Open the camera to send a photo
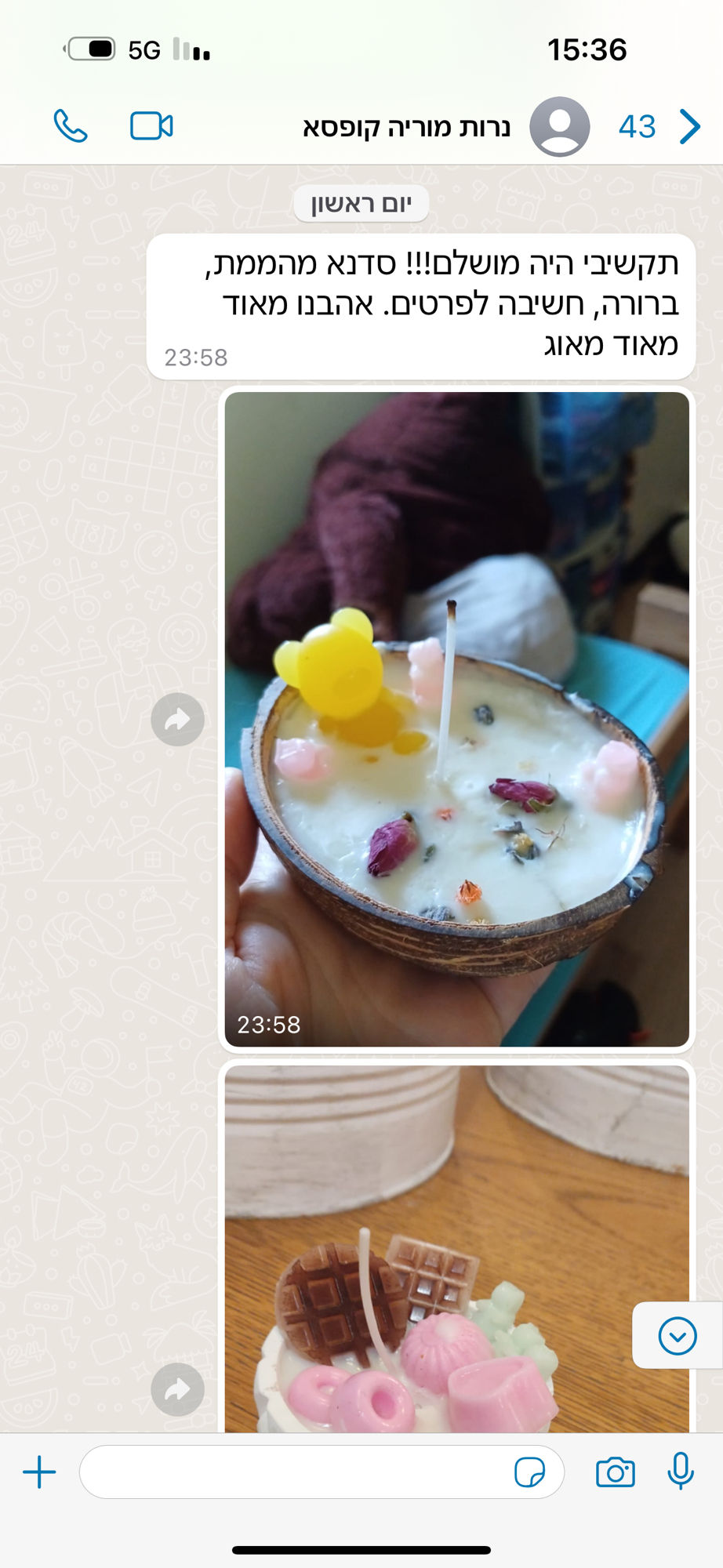The width and height of the screenshot is (723, 1568). [616, 1472]
